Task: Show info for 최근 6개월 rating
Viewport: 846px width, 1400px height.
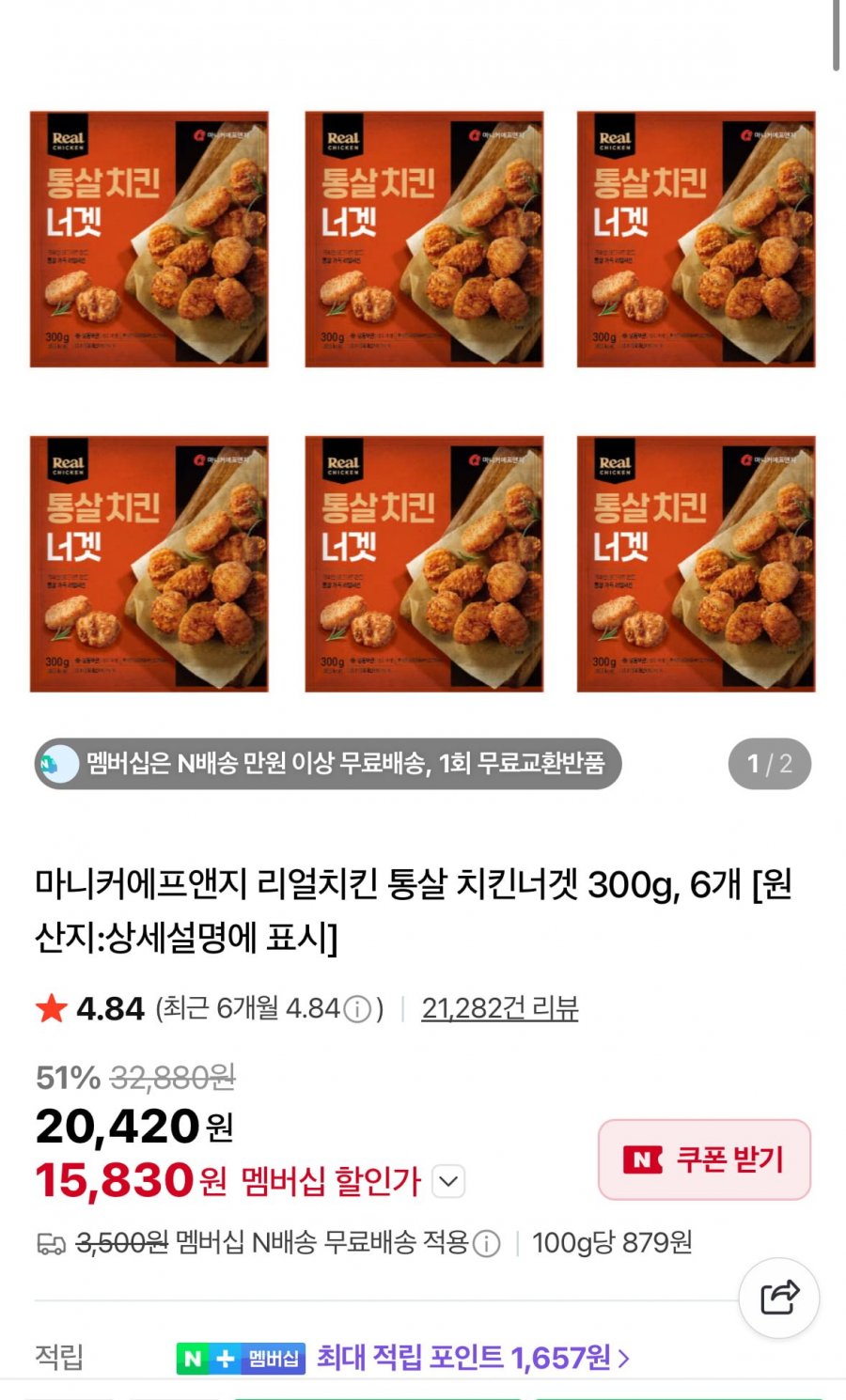Action: pyautogui.click(x=357, y=1009)
